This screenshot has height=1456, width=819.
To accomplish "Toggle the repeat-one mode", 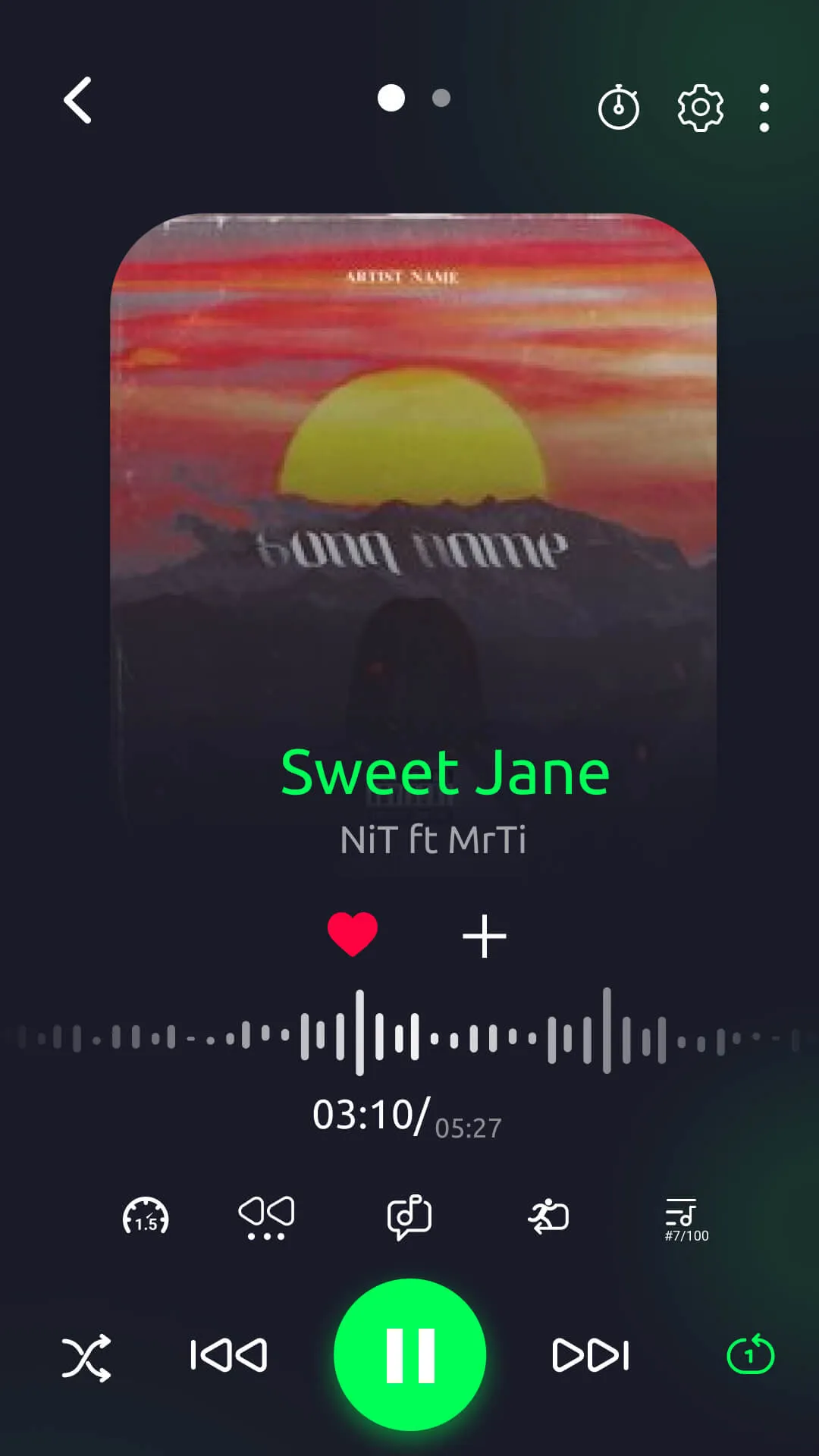I will [750, 1355].
